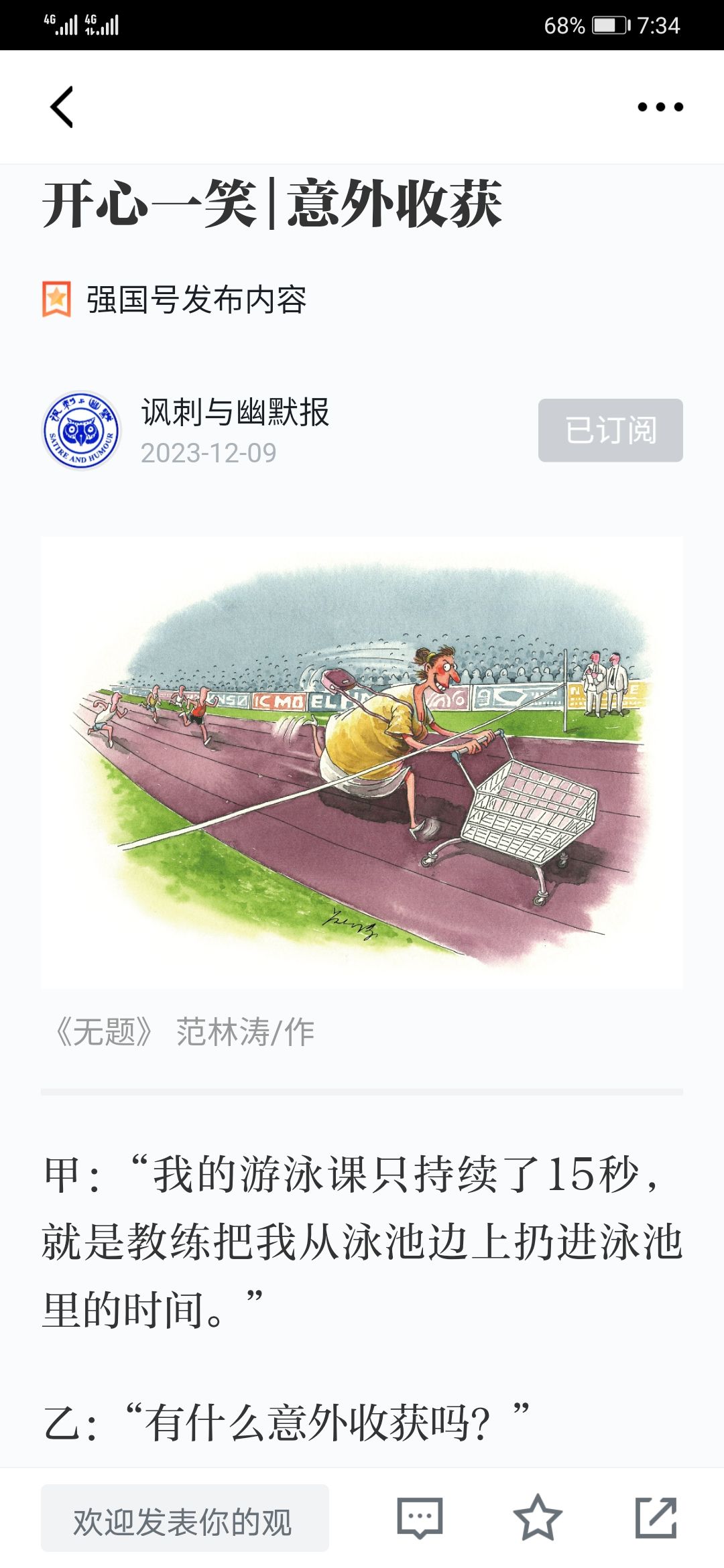Open 讽刺与幽默报 publisher profile
Screen dimensions: 724x1568
point(235,412)
